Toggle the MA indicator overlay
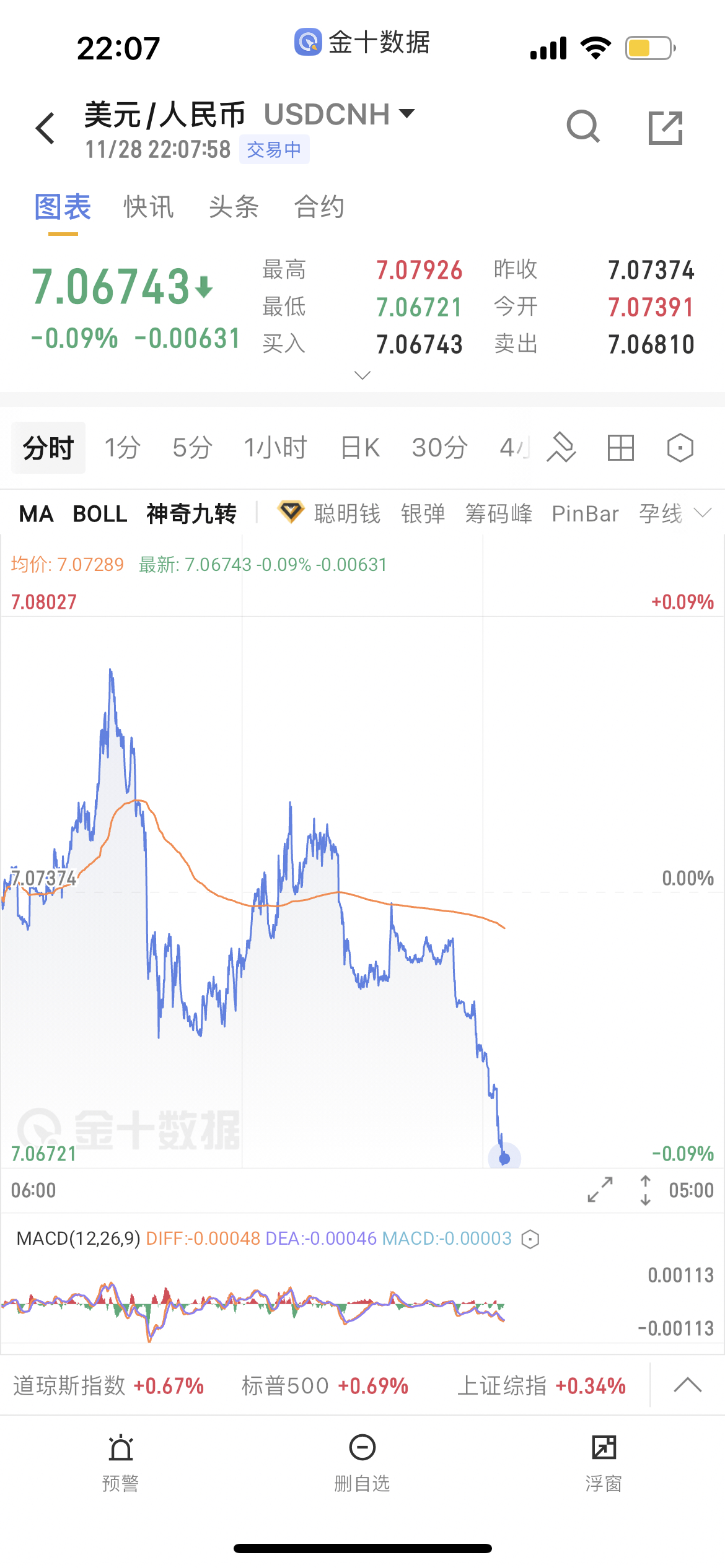 [x=35, y=513]
